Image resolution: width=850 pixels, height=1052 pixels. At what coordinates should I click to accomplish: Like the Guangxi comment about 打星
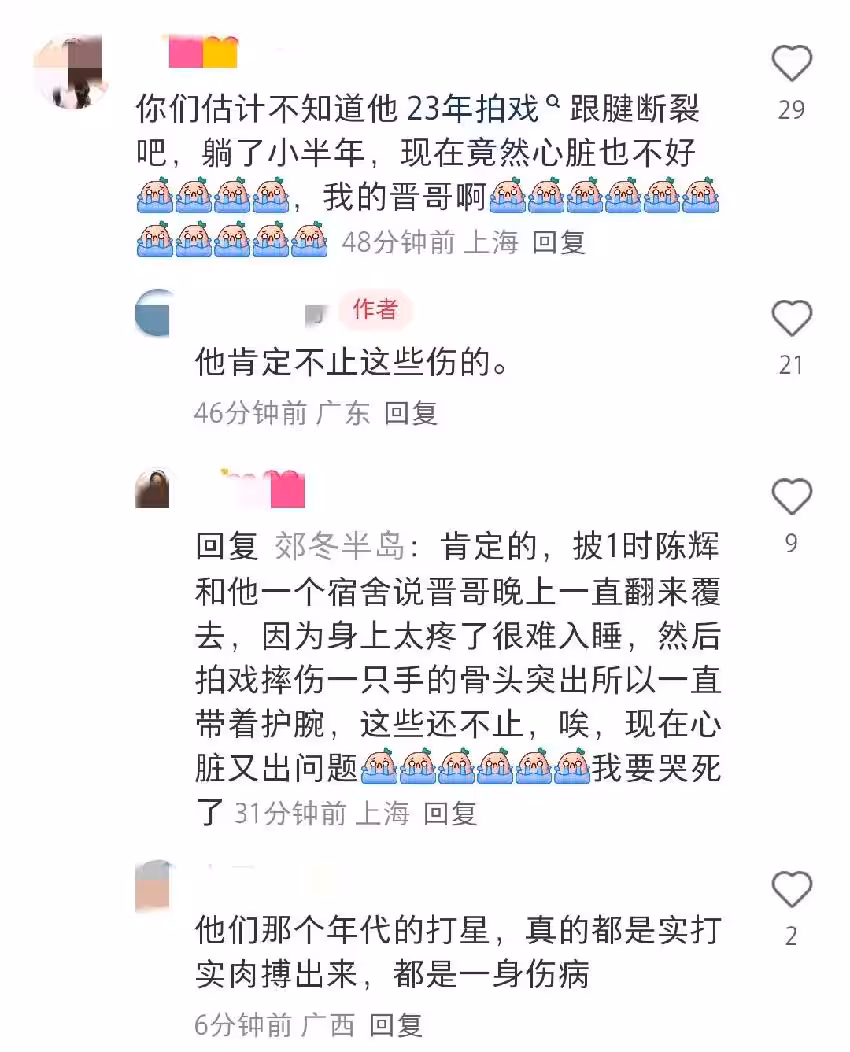[x=791, y=889]
